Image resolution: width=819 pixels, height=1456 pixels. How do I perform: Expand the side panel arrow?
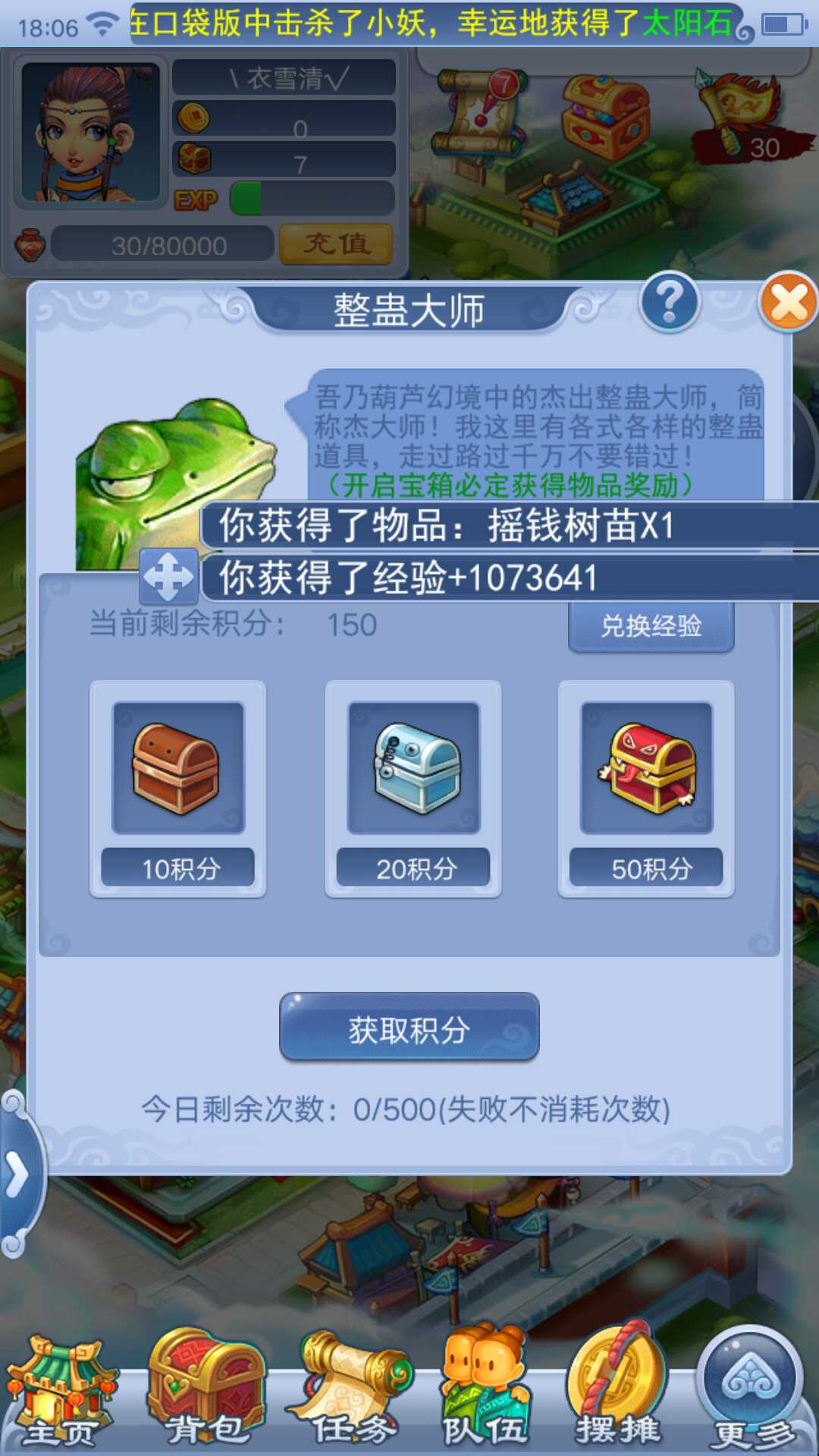coord(18,1175)
